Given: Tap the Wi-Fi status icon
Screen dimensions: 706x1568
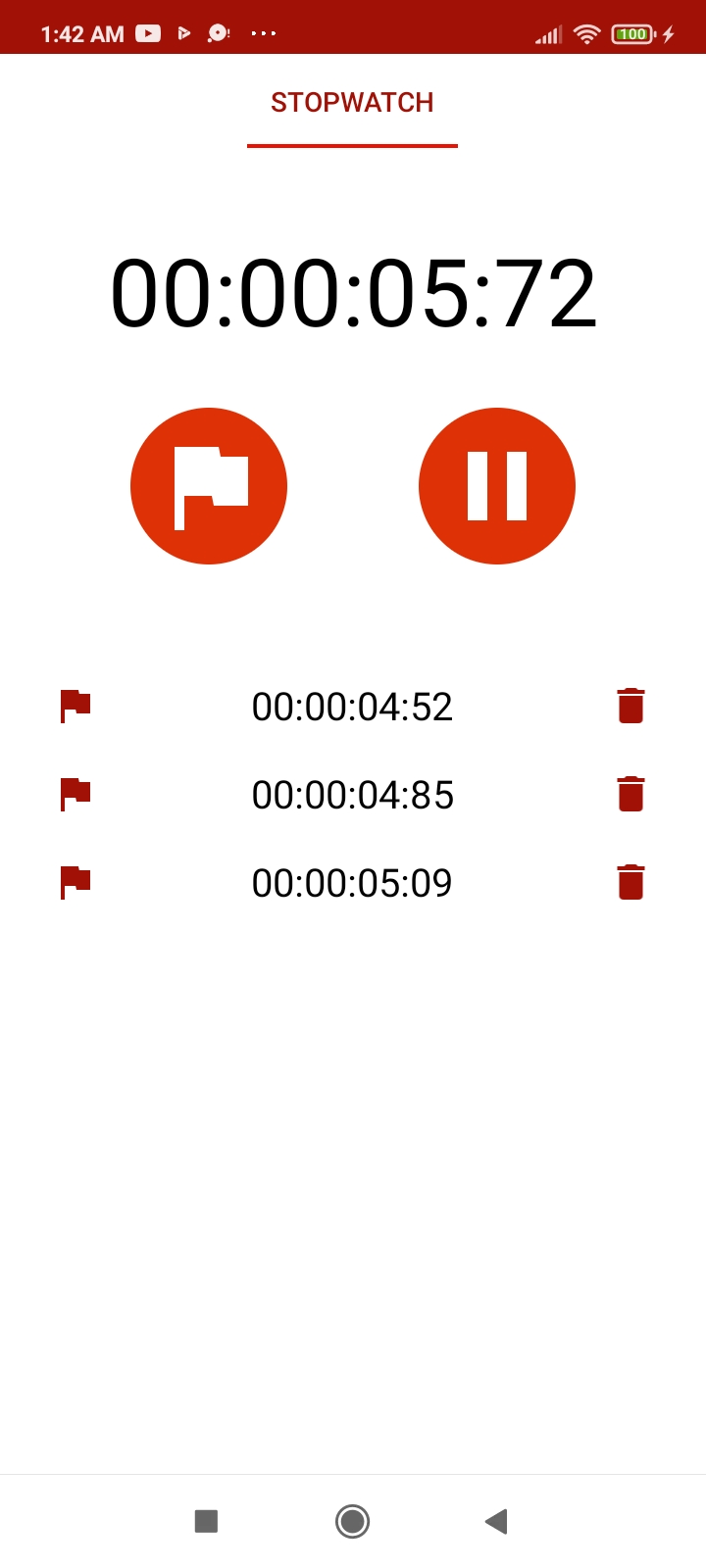Looking at the screenshot, I should 586,32.
